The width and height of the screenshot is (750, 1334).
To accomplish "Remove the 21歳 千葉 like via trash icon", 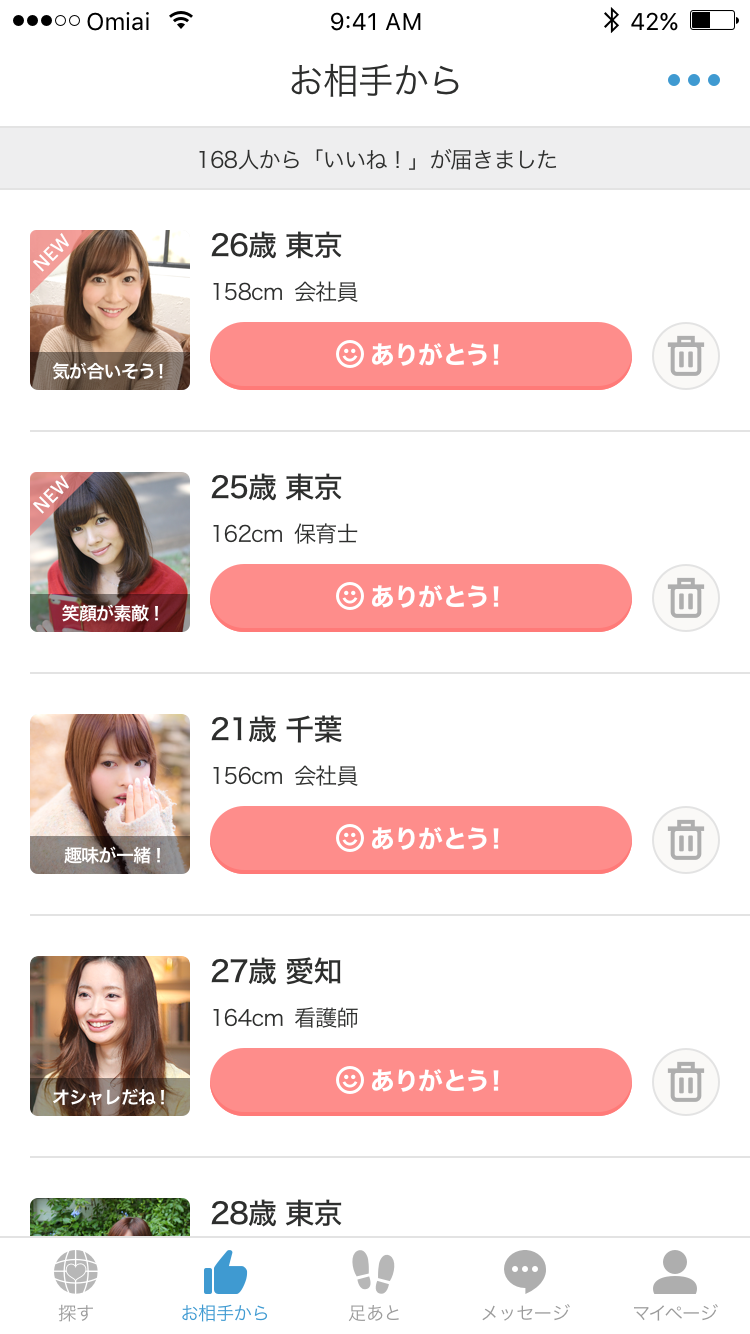I will click(x=686, y=840).
